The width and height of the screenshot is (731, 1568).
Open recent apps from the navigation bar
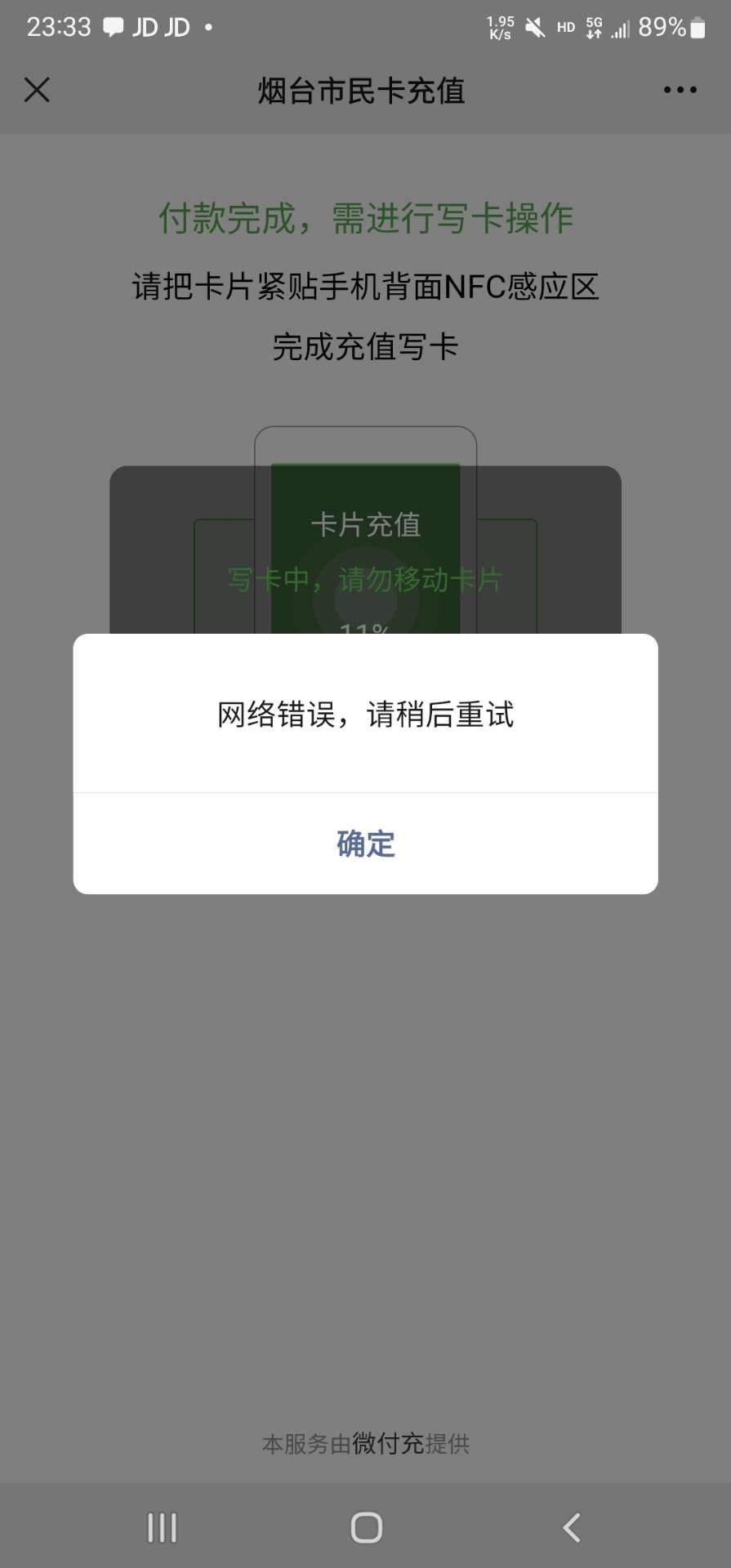tap(162, 1527)
